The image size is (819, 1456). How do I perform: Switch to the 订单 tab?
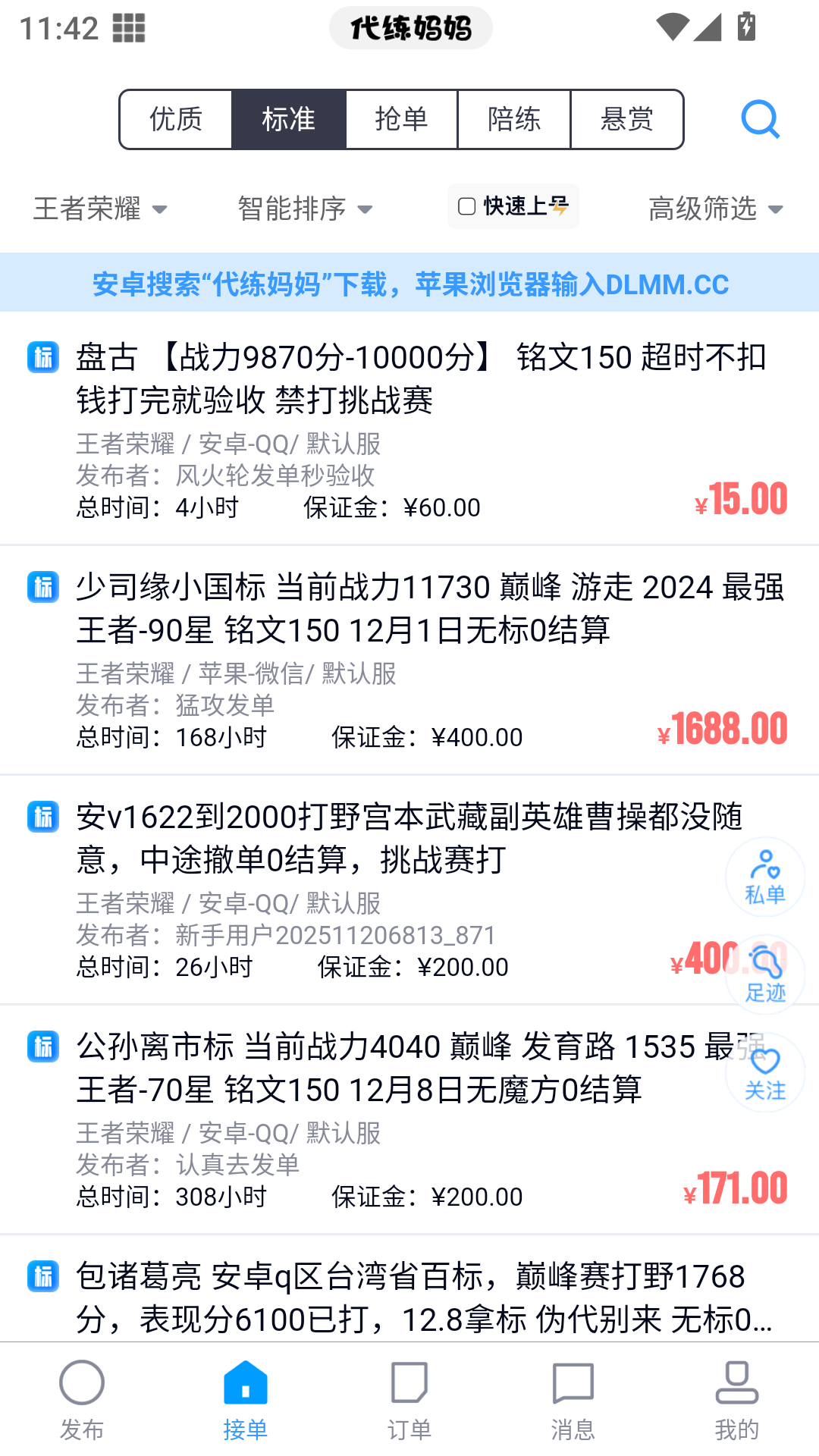(409, 1400)
